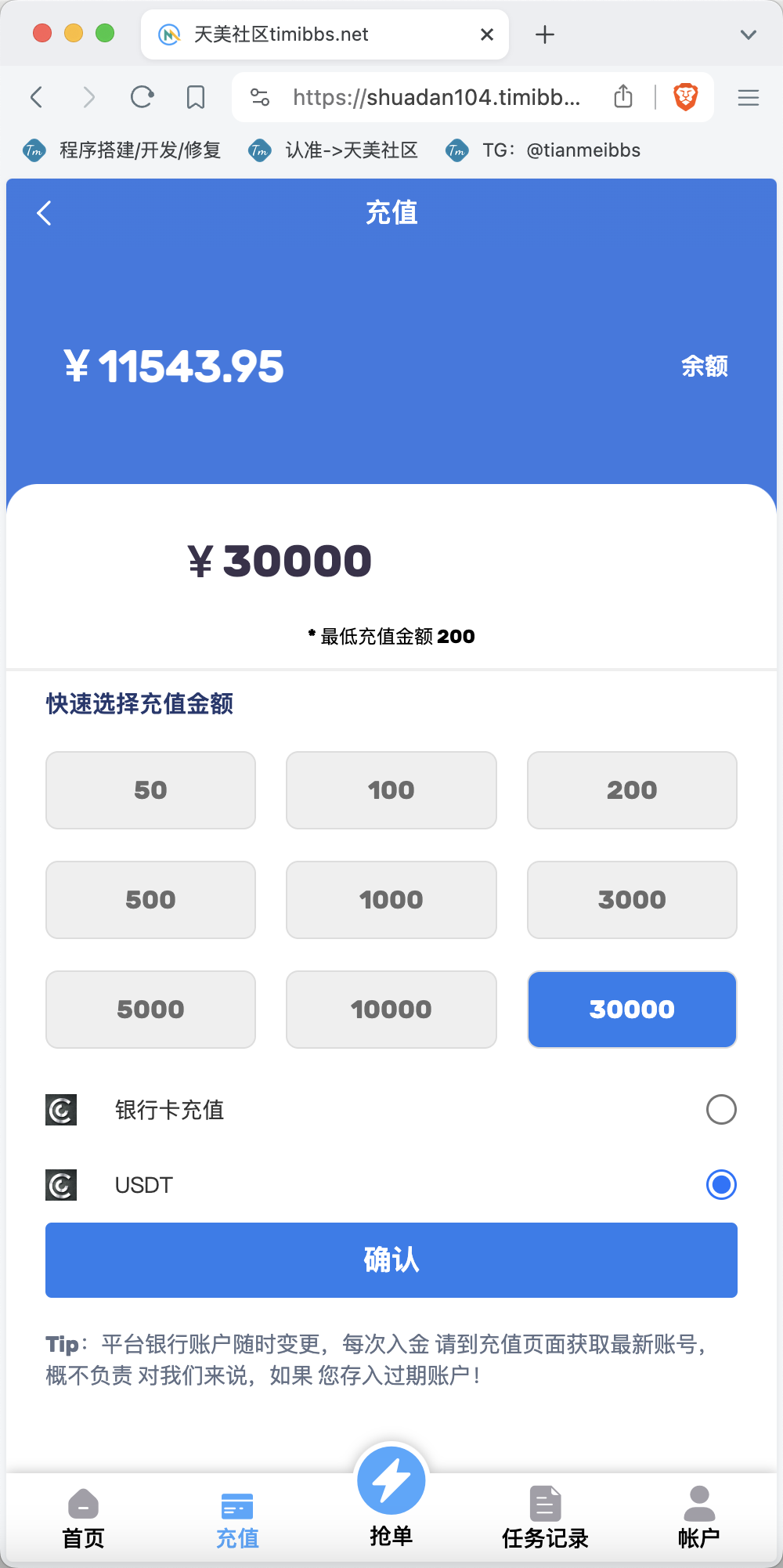The width and height of the screenshot is (783, 1568).
Task: Choose the 5000 recharge amount
Action: 150,1010
